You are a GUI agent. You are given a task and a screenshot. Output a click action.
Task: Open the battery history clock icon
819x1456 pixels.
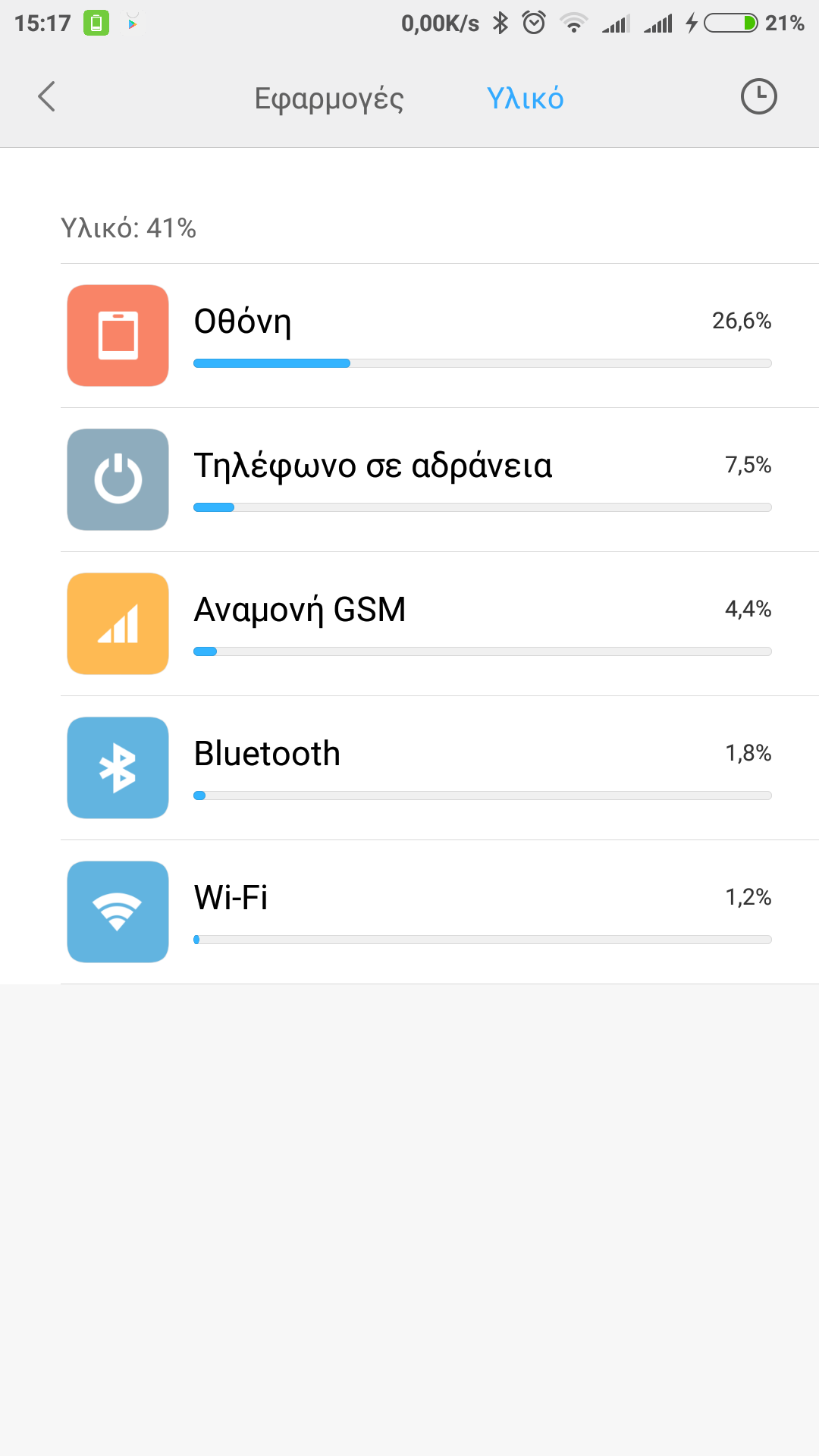758,97
